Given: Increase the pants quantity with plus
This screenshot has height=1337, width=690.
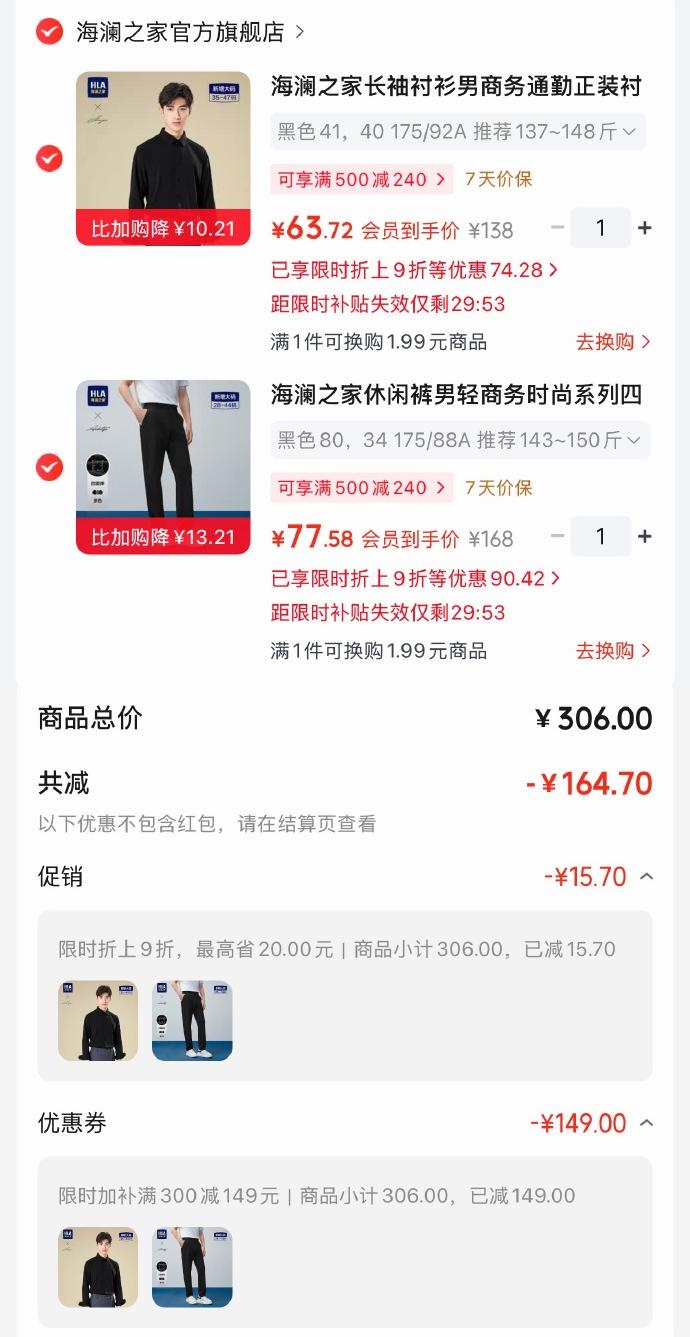Looking at the screenshot, I should [645, 537].
